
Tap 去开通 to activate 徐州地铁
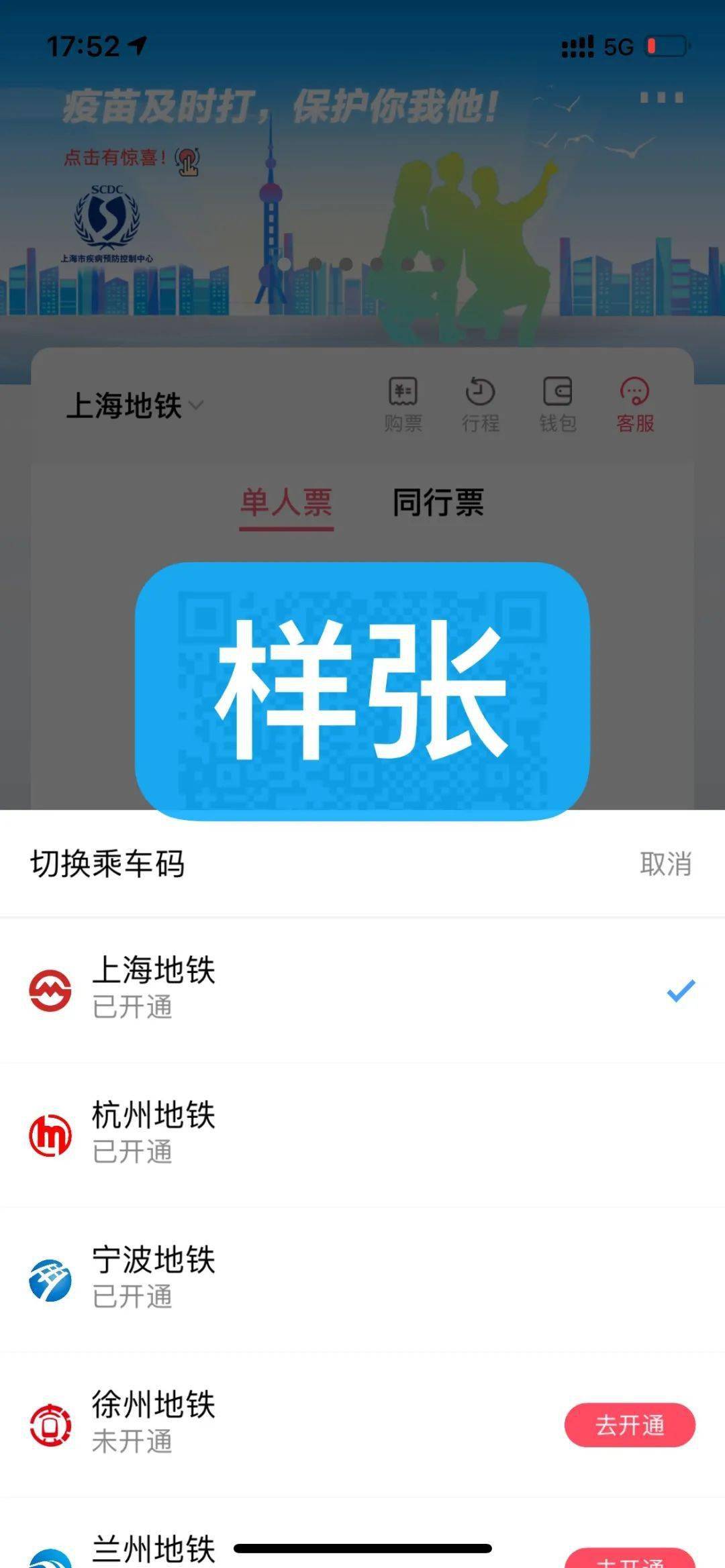(630, 1424)
